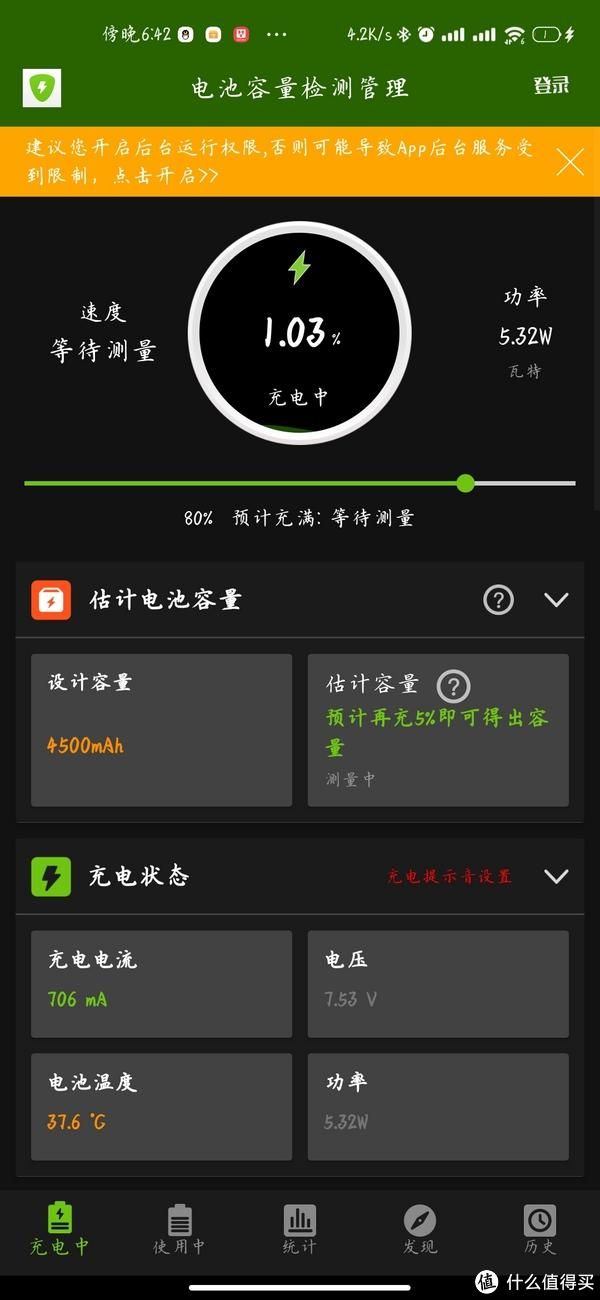Adjust the 80% charge limit slider handle
The image size is (600, 1300).
coord(465,483)
